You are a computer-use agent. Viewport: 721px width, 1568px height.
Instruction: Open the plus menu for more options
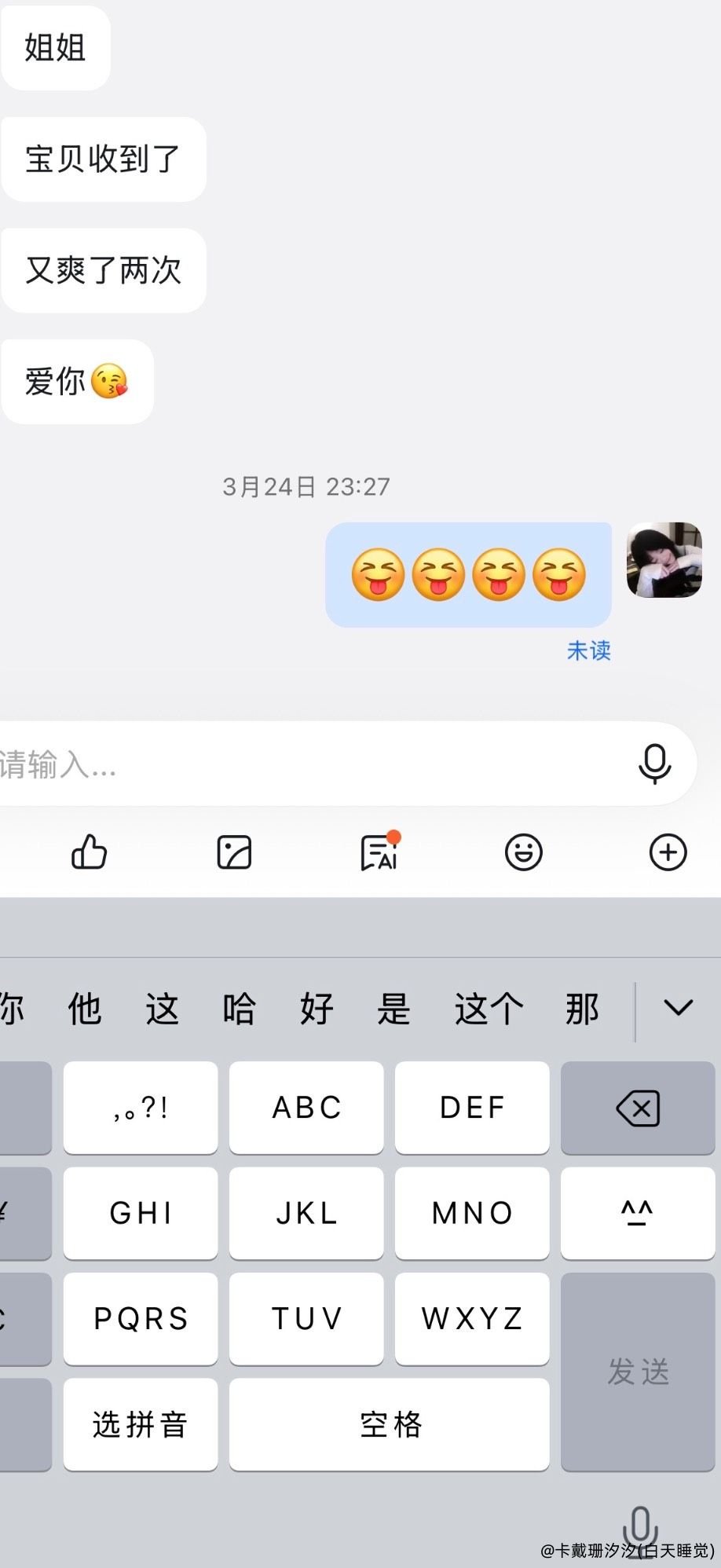tap(668, 852)
